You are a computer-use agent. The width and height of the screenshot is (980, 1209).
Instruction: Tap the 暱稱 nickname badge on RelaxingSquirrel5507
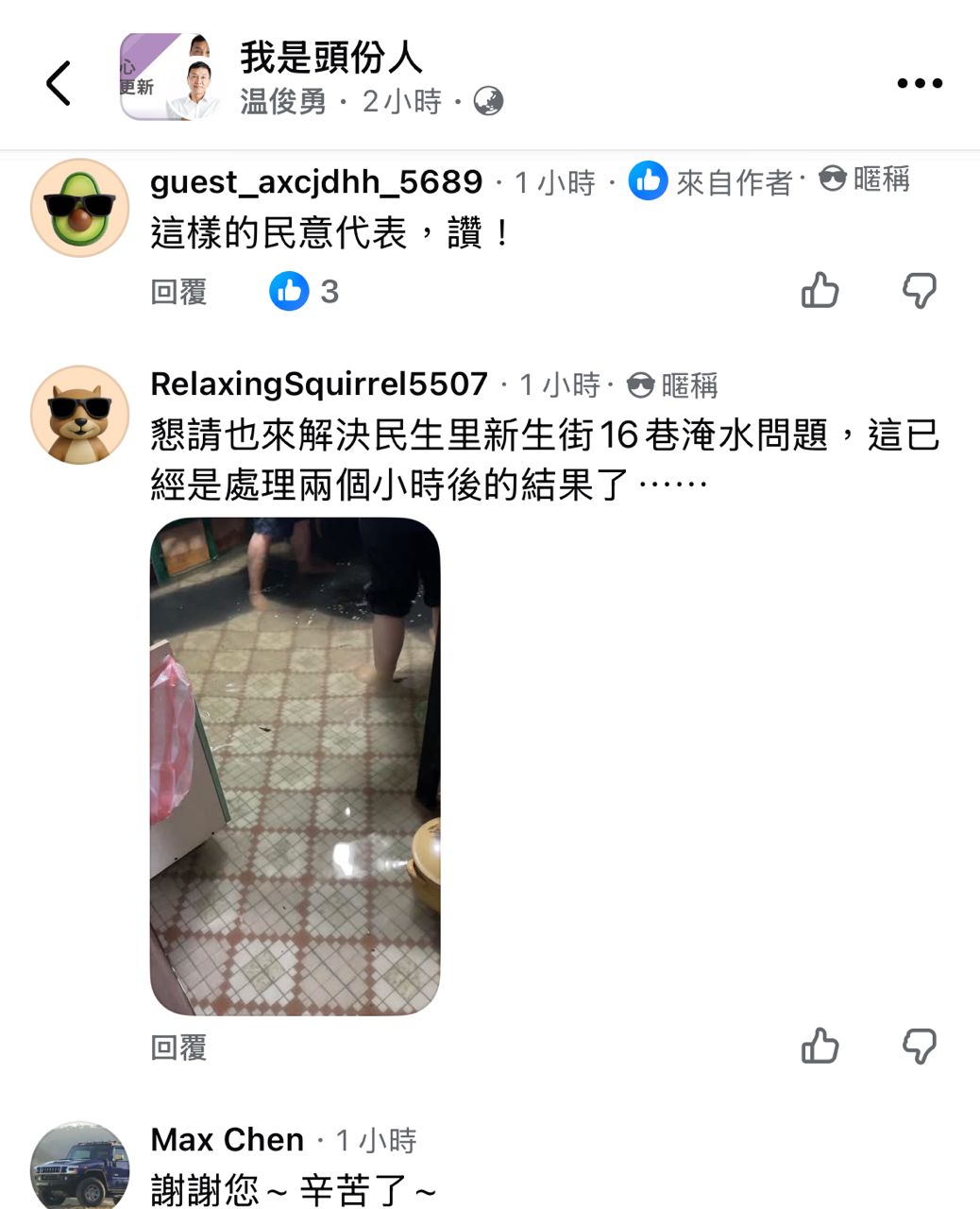(673, 385)
